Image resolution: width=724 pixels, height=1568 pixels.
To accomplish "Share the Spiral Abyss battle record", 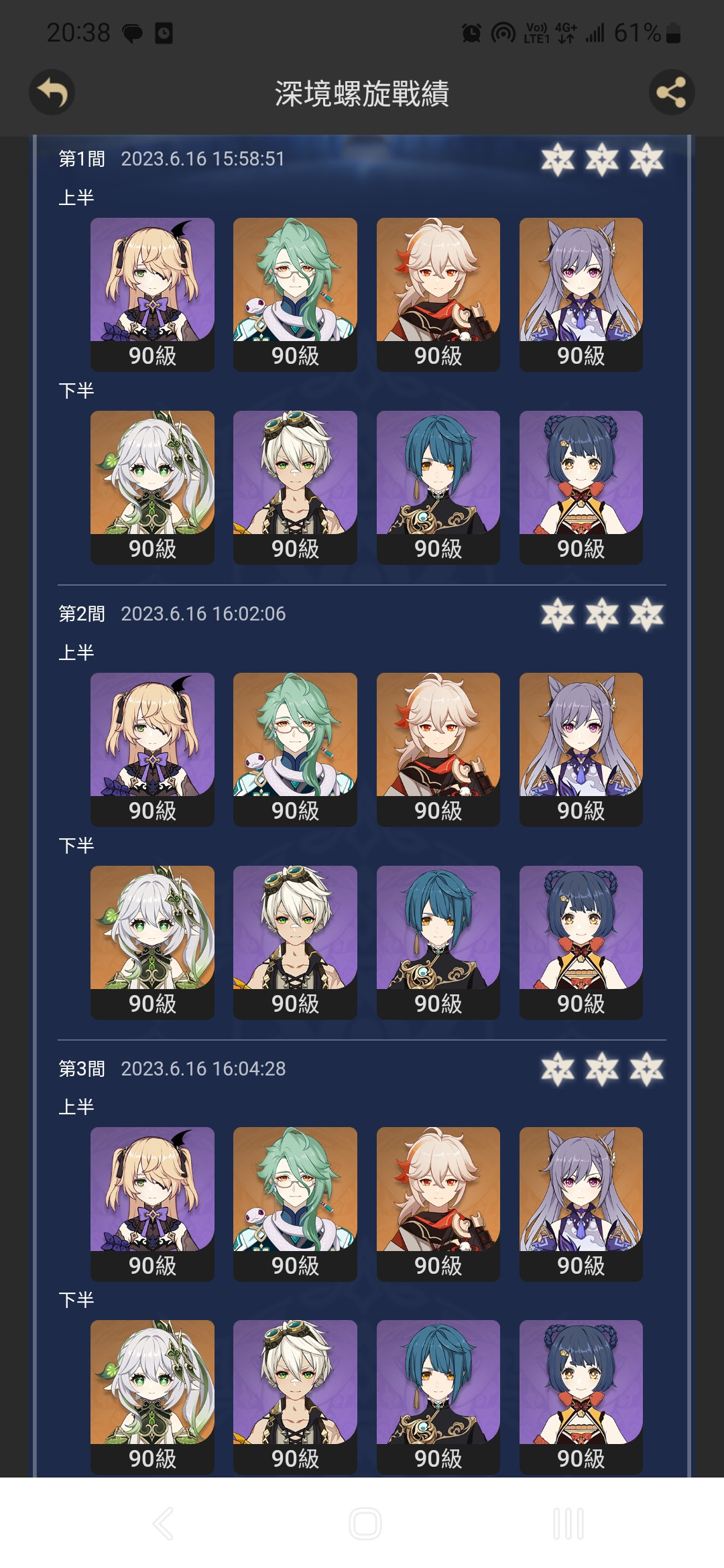I will coord(672,92).
